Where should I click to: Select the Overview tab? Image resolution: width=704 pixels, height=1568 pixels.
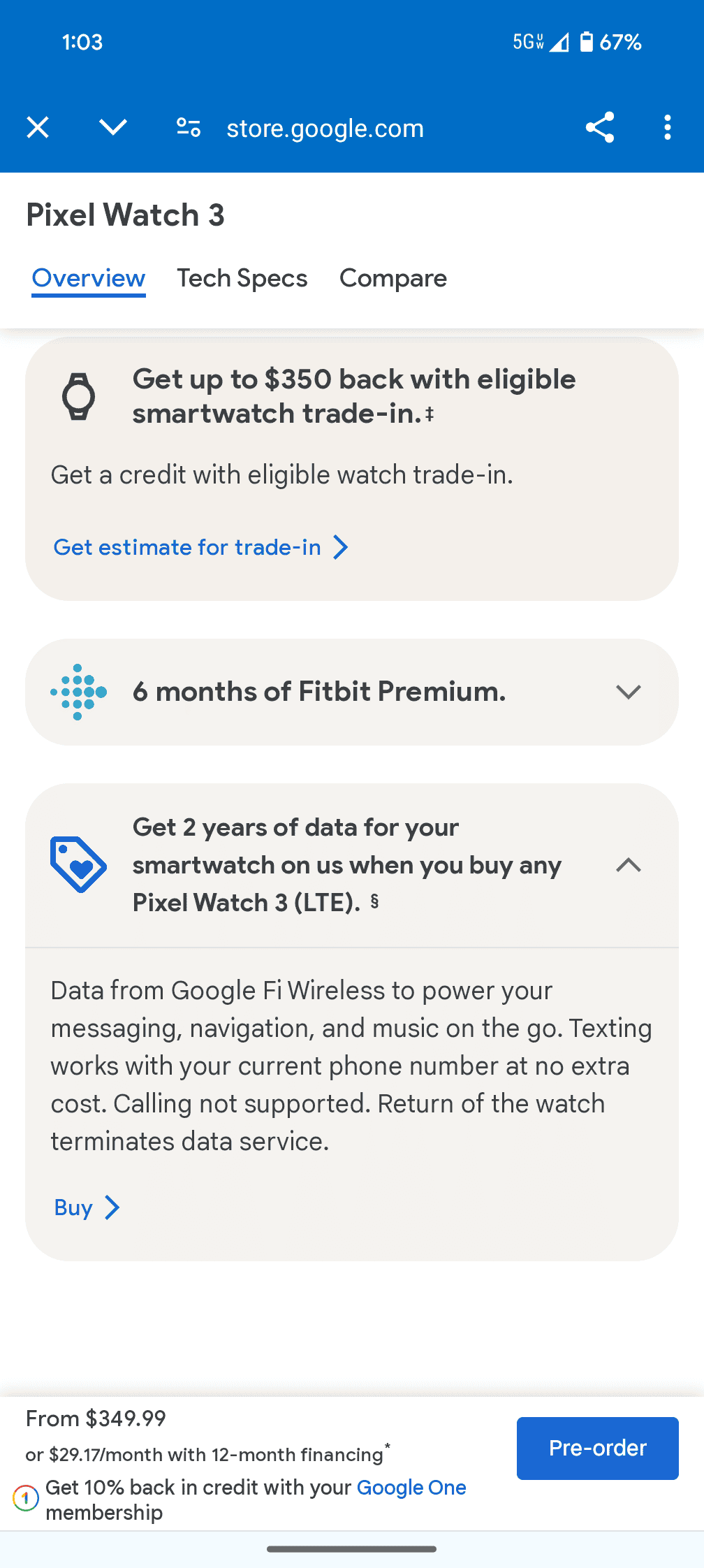point(89,278)
